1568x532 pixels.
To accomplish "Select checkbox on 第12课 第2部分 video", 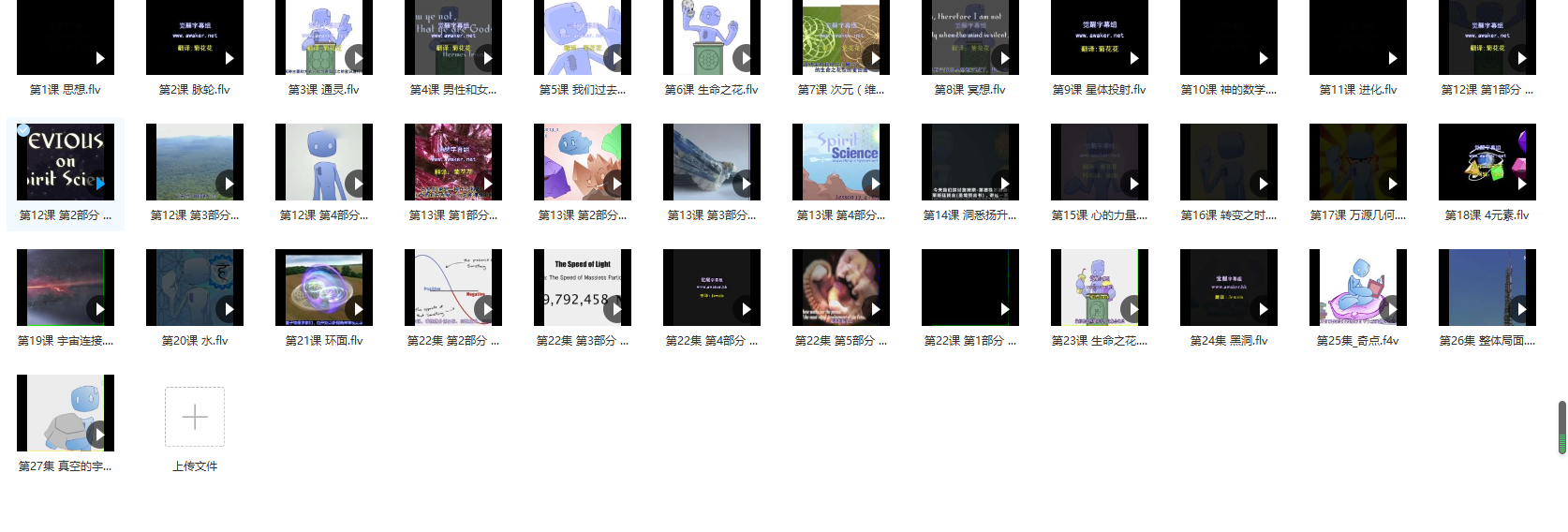I will coord(23,130).
